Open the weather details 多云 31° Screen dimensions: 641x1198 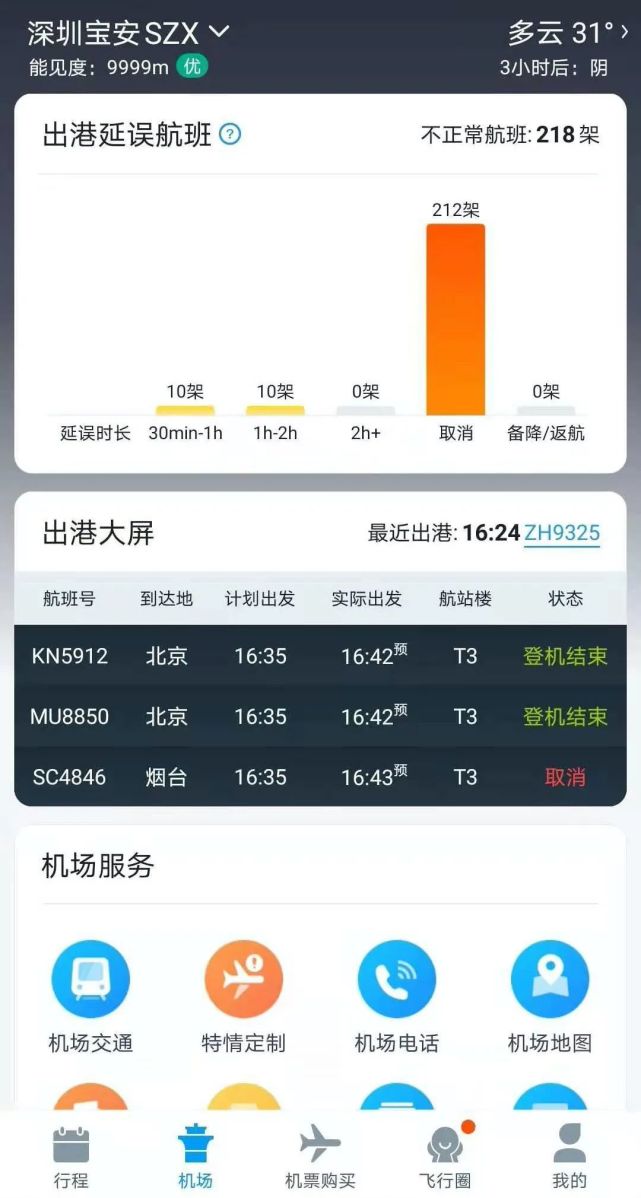click(x=568, y=33)
